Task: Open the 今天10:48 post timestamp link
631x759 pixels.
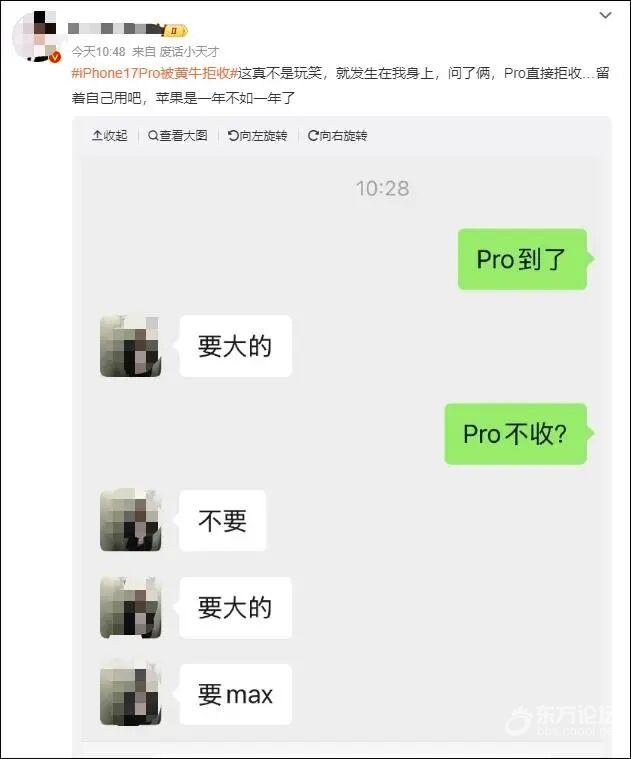Action: coord(97,51)
